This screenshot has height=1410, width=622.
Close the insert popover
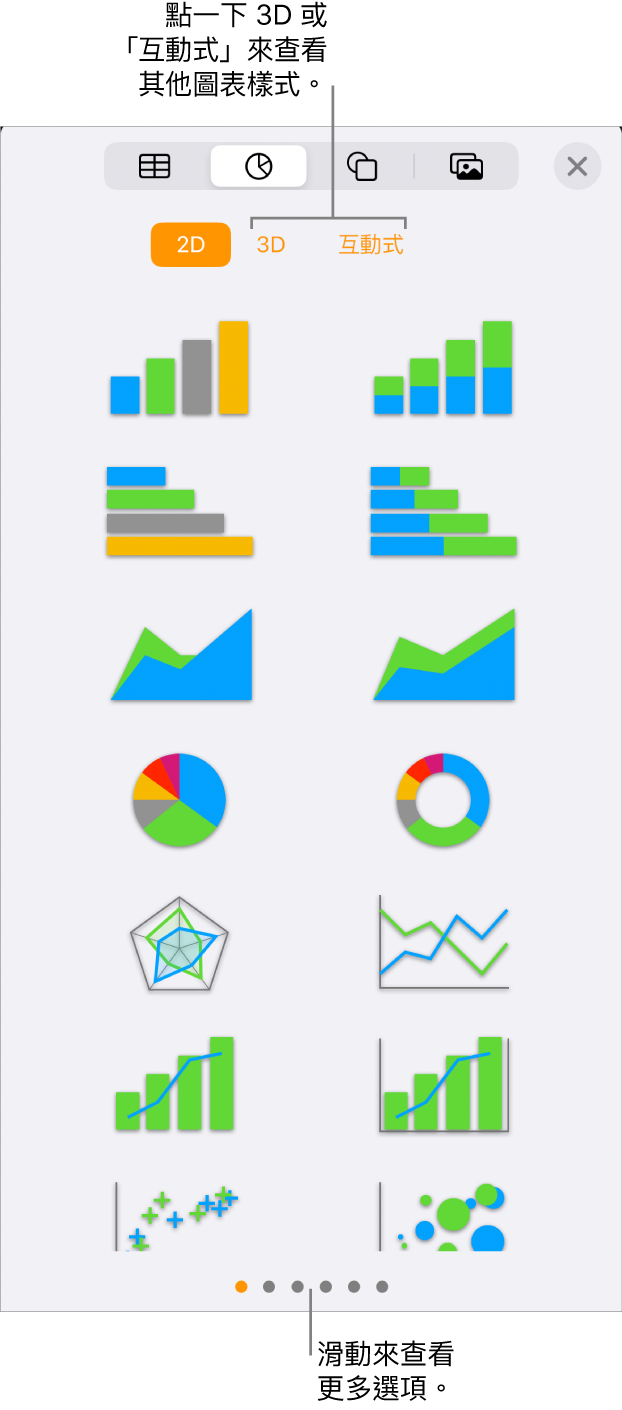coord(577,166)
